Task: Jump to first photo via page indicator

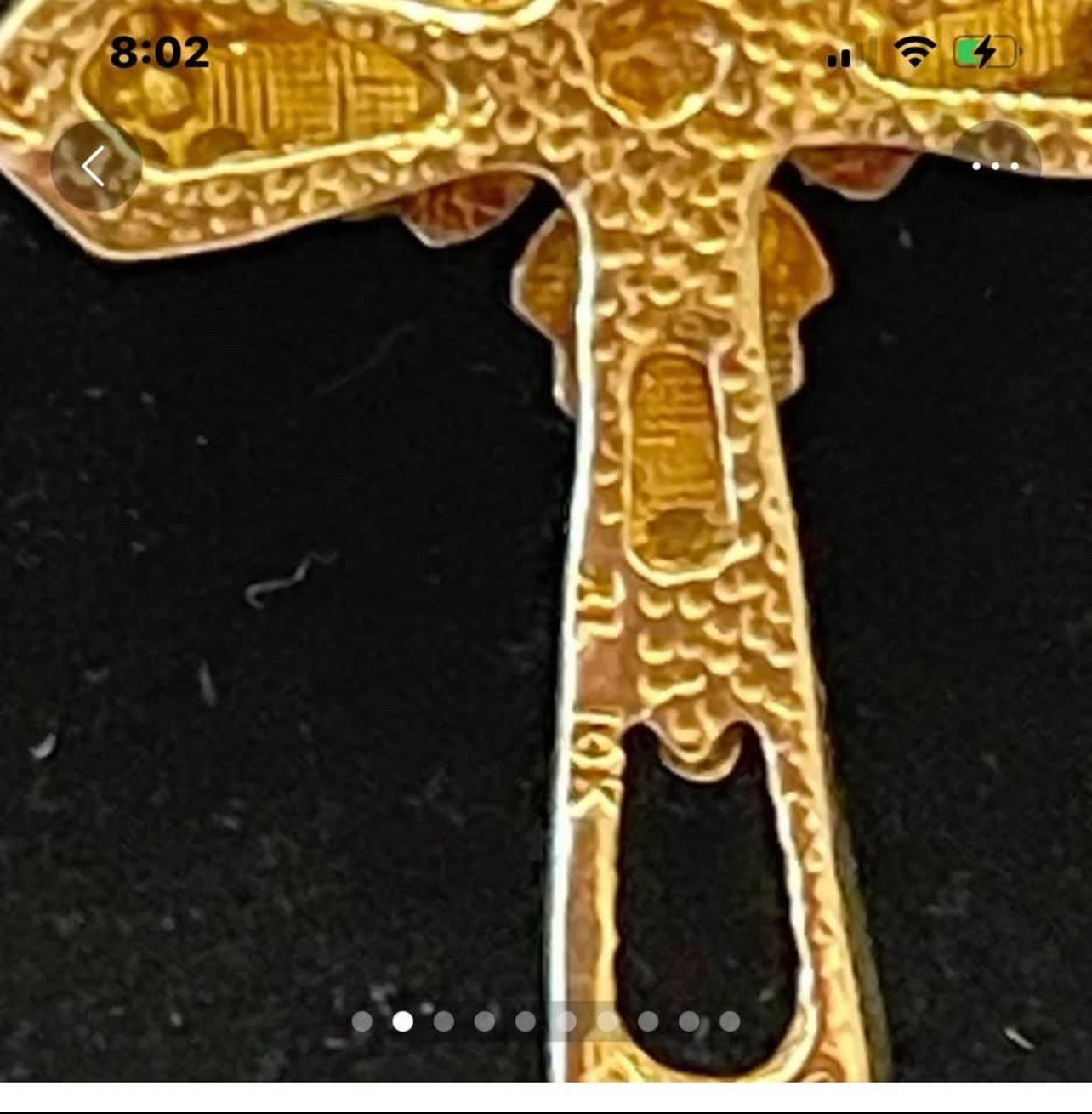Action: [x=362, y=1020]
